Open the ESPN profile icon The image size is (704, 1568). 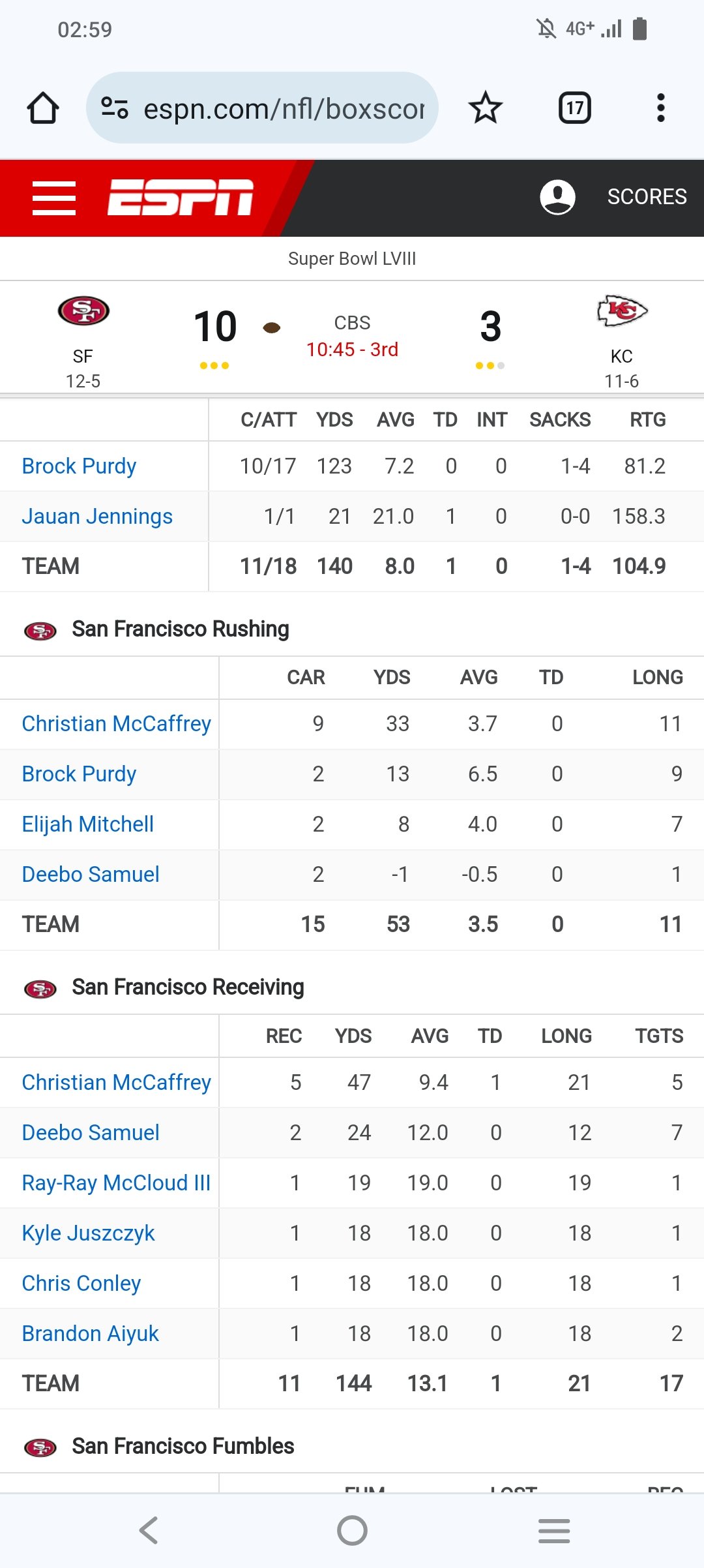557,197
